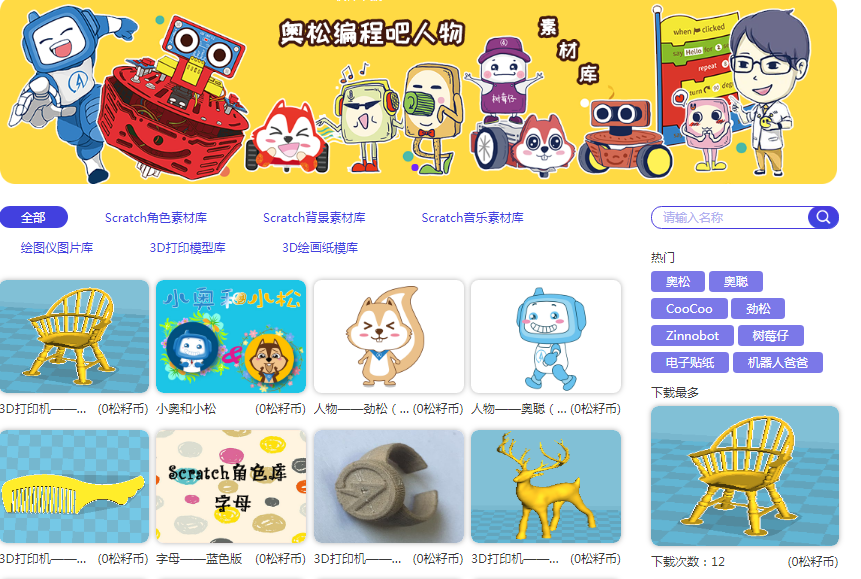Choose the 树莓仔 hot tag

point(771,336)
